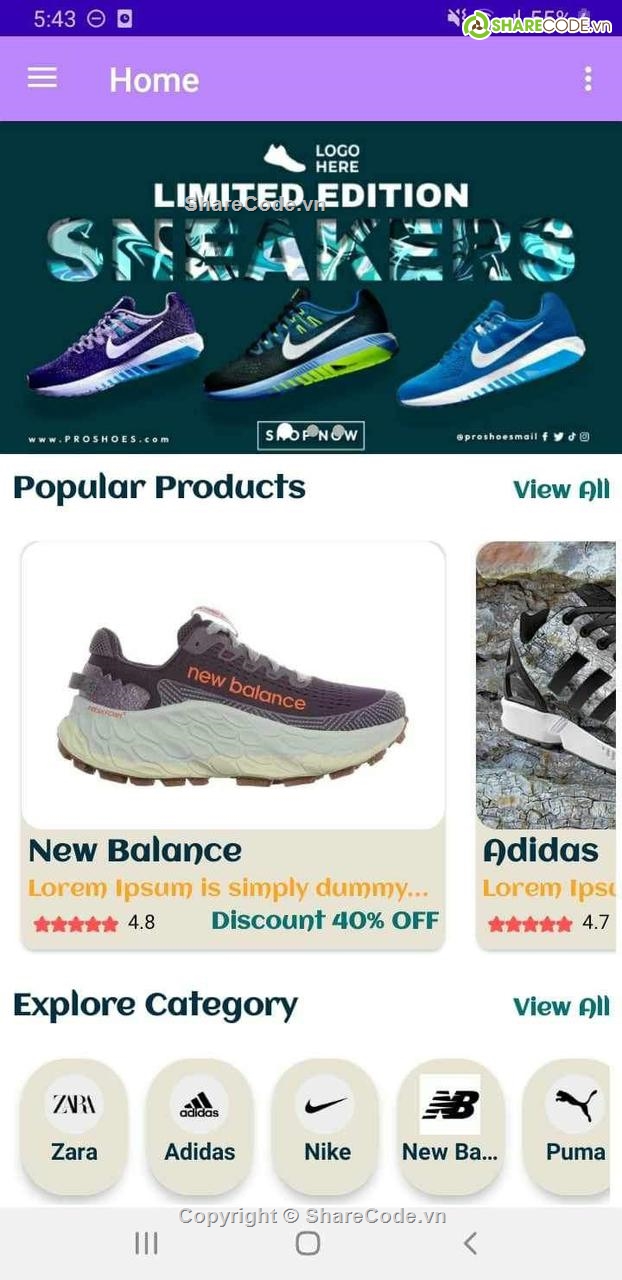View all Popular Products
Screen dimensions: 622x1280
561,489
